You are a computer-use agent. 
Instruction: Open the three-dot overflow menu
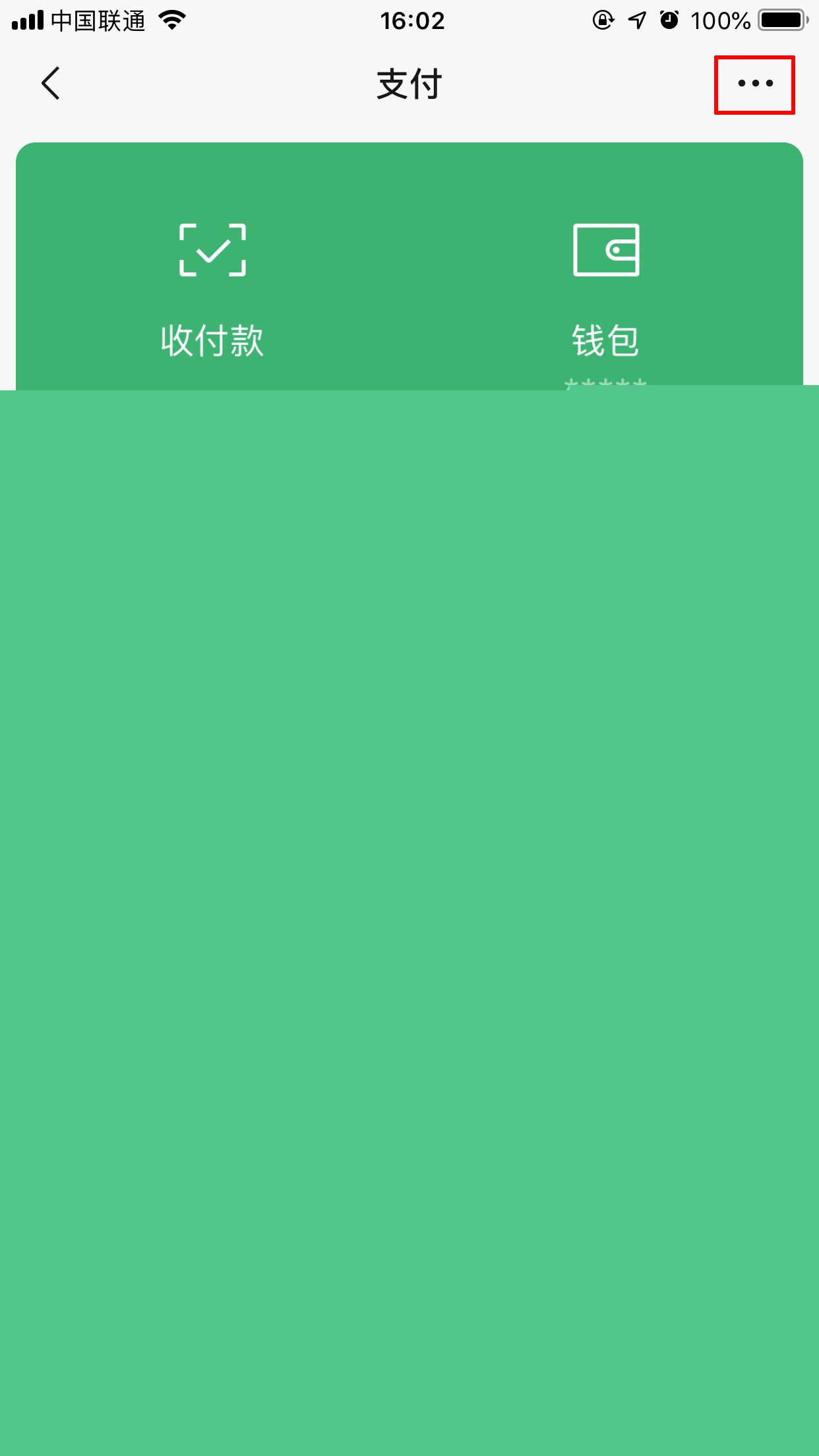click(x=754, y=84)
